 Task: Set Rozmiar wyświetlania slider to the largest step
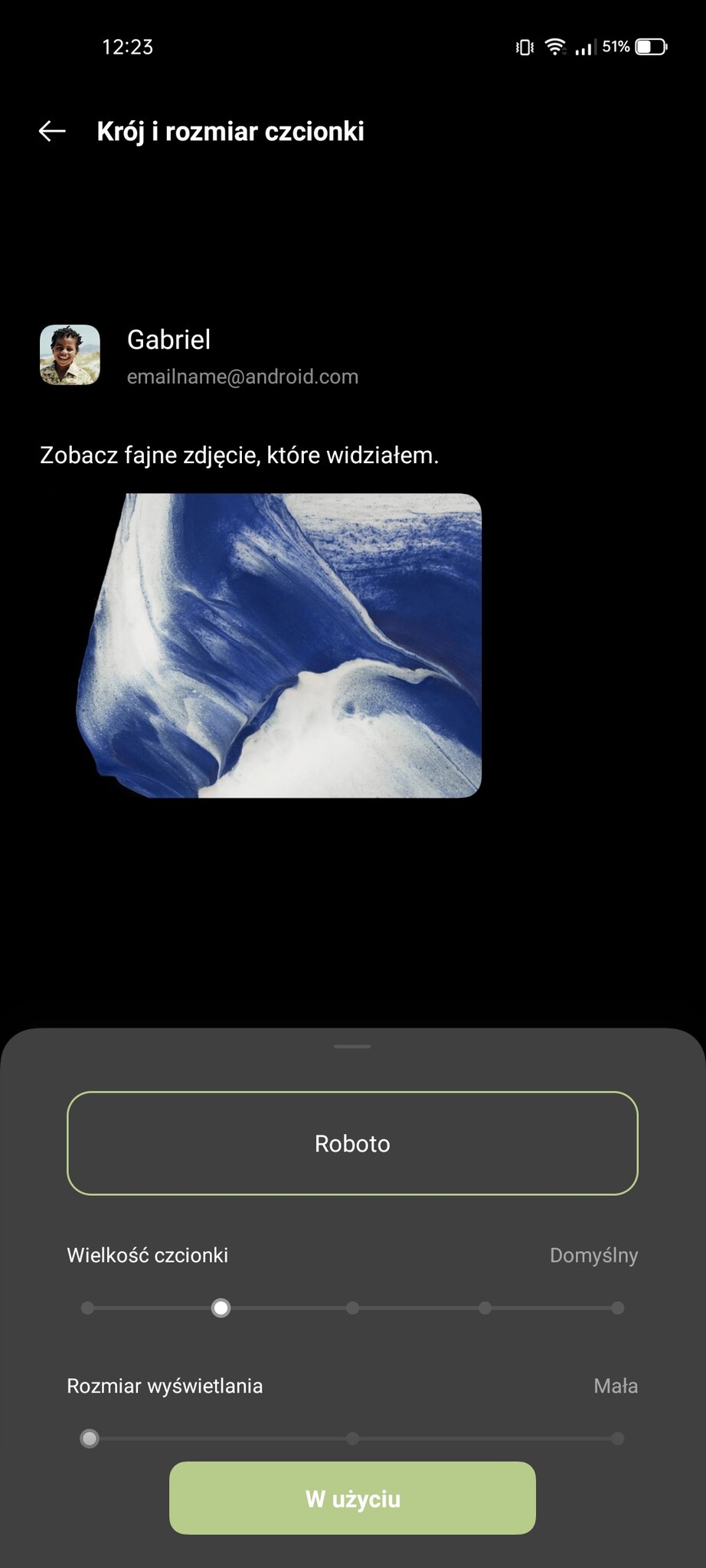pyautogui.click(x=617, y=1439)
